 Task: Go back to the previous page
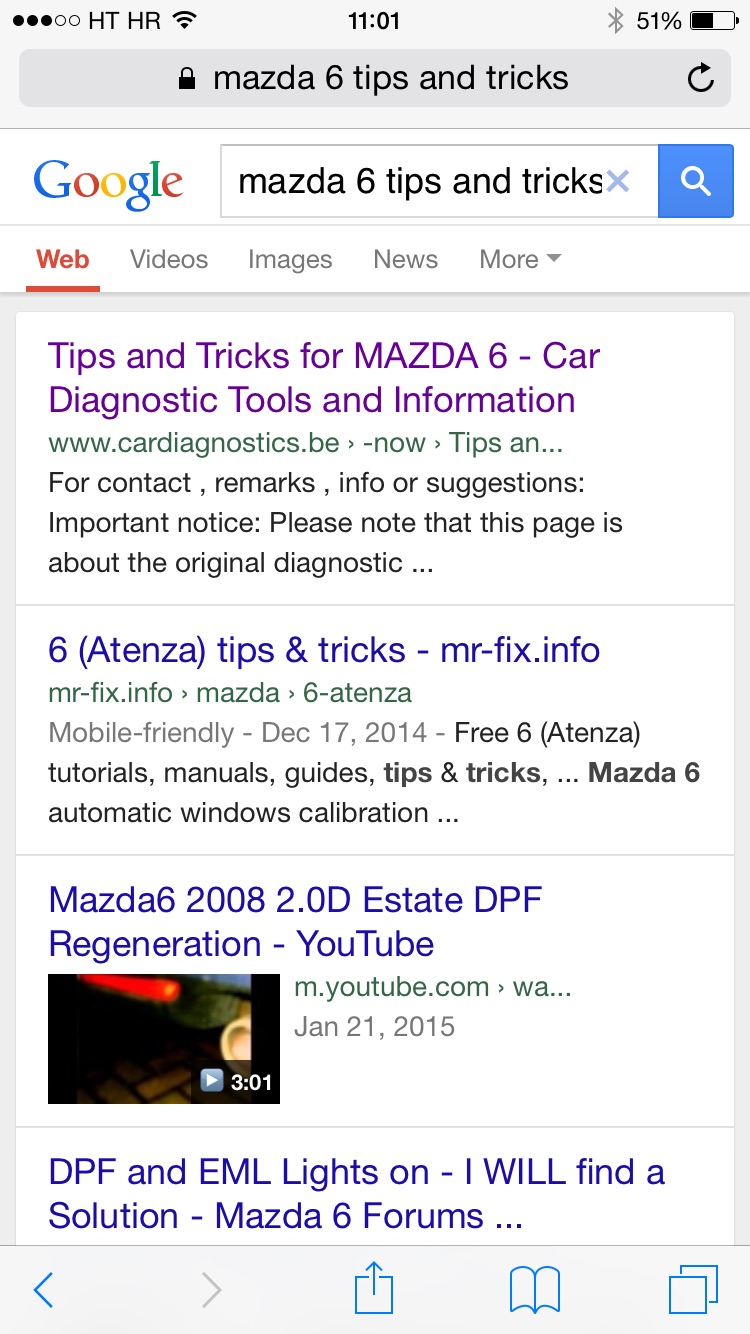coord(43,1290)
